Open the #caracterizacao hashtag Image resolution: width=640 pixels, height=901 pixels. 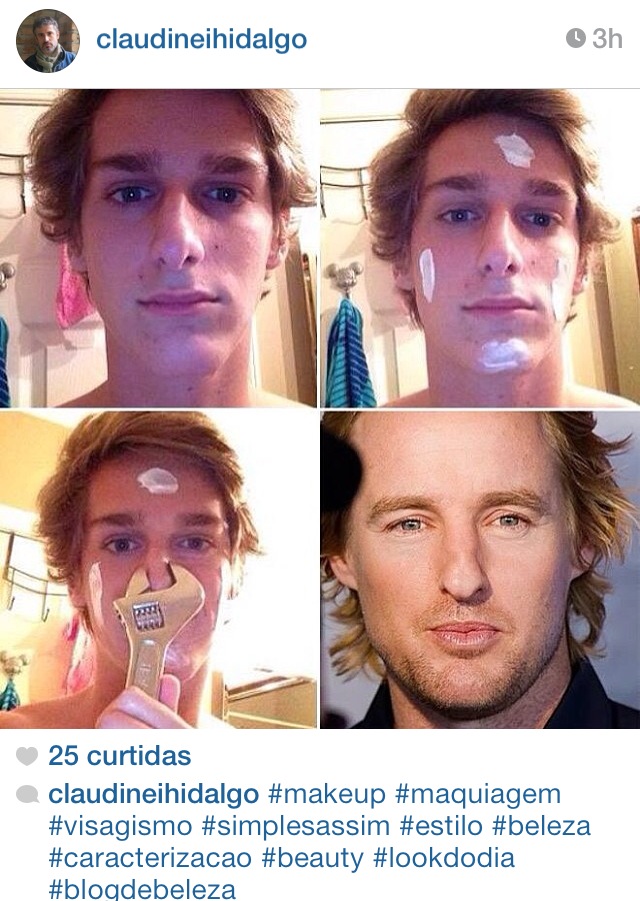point(150,858)
